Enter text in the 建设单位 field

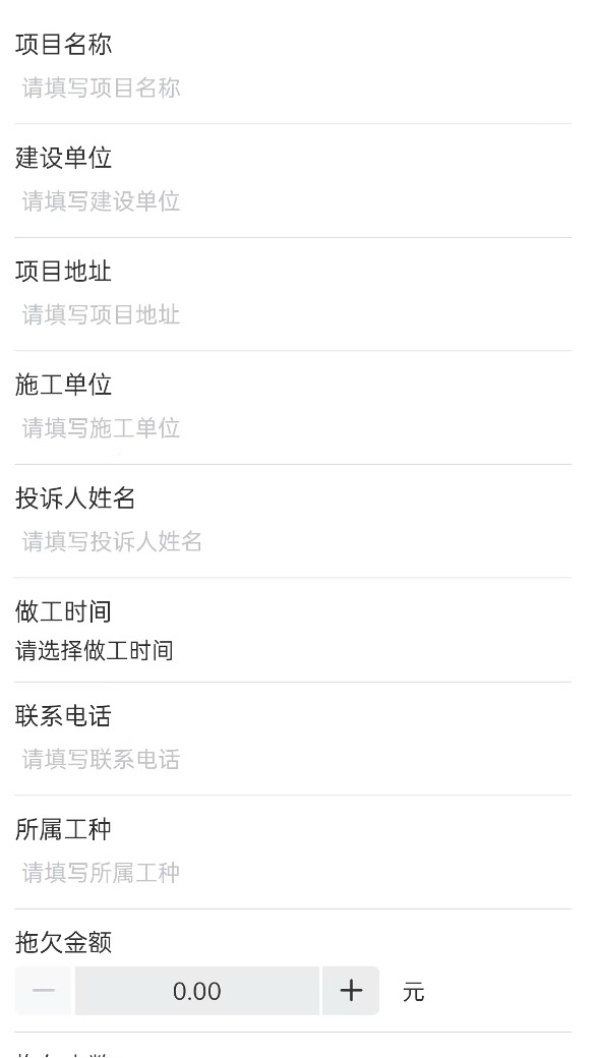290,202
